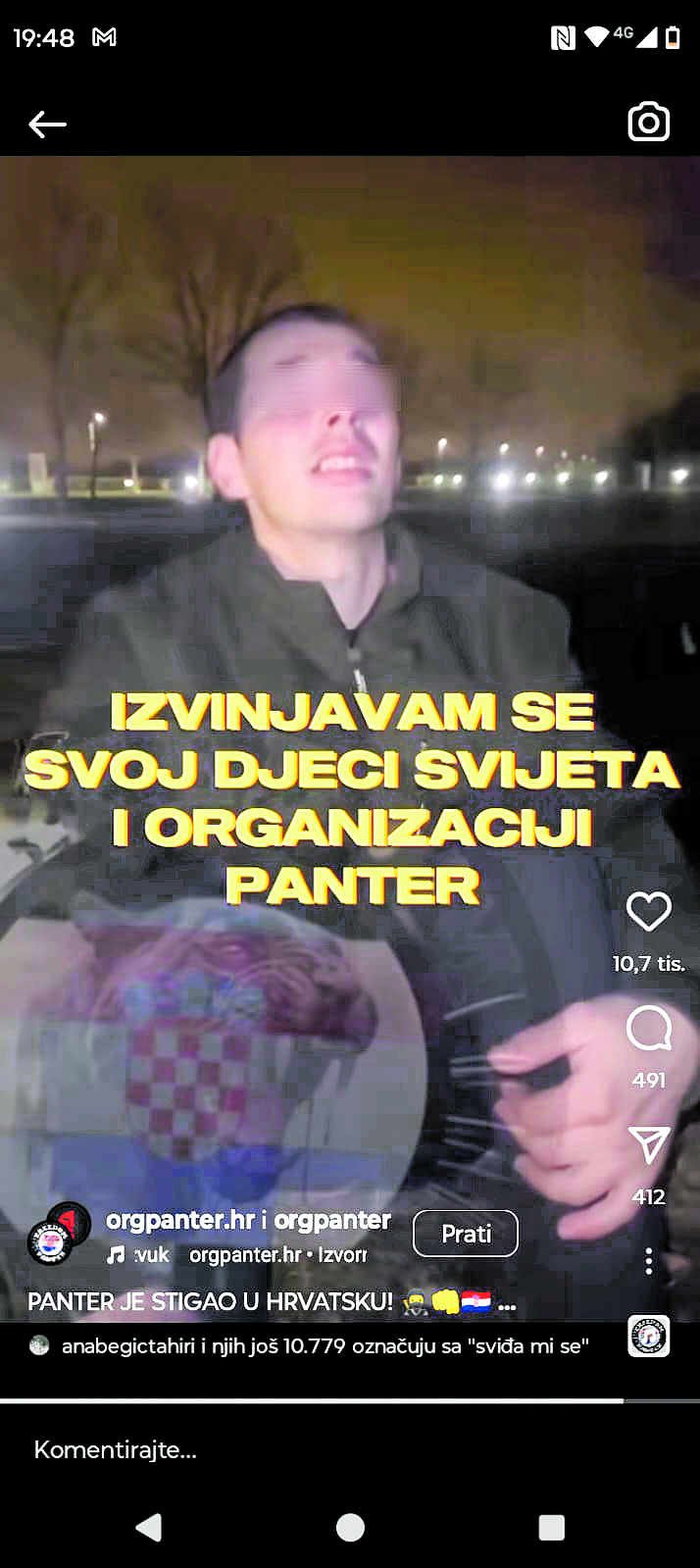Tap the Prati follow button

click(466, 1234)
